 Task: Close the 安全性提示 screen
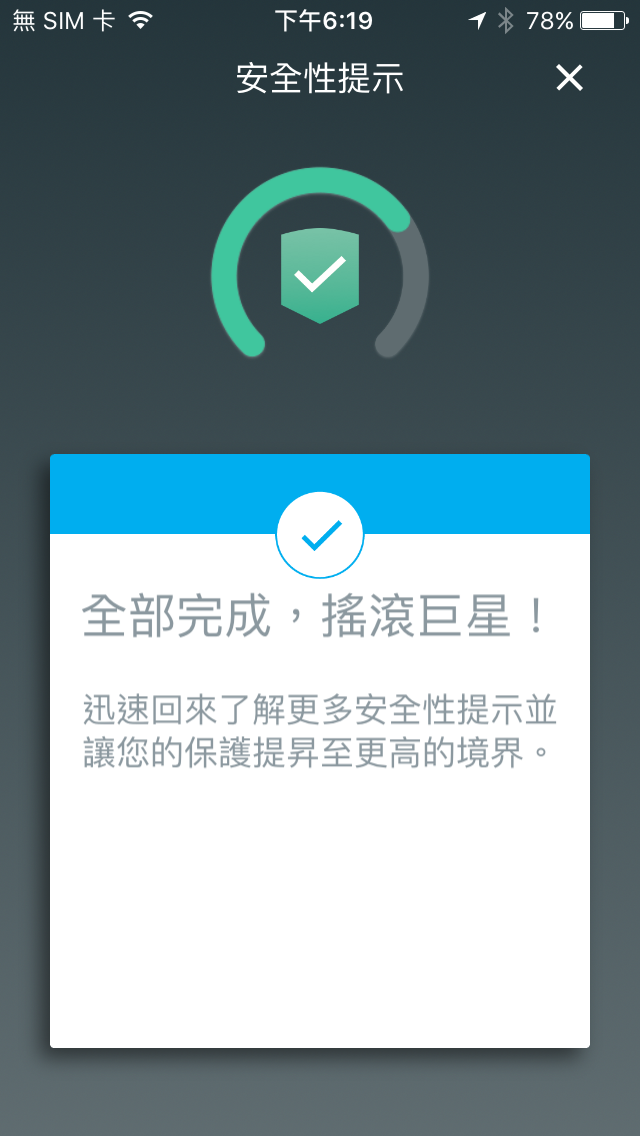tap(569, 78)
